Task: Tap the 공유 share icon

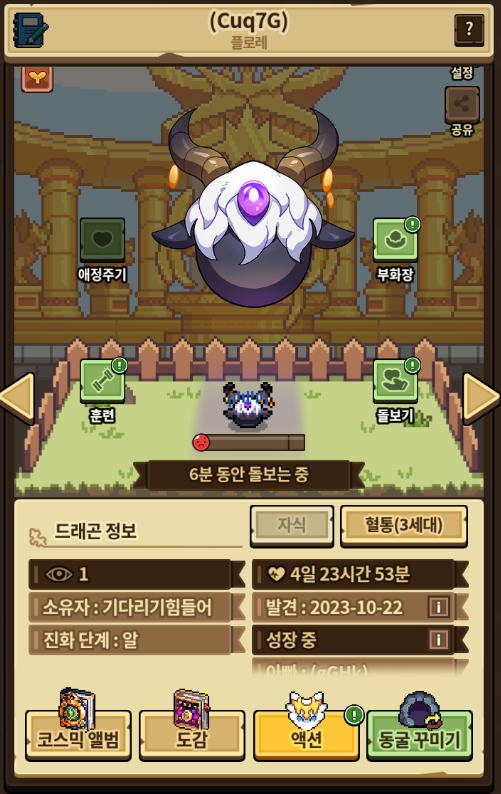Action: 462,105
